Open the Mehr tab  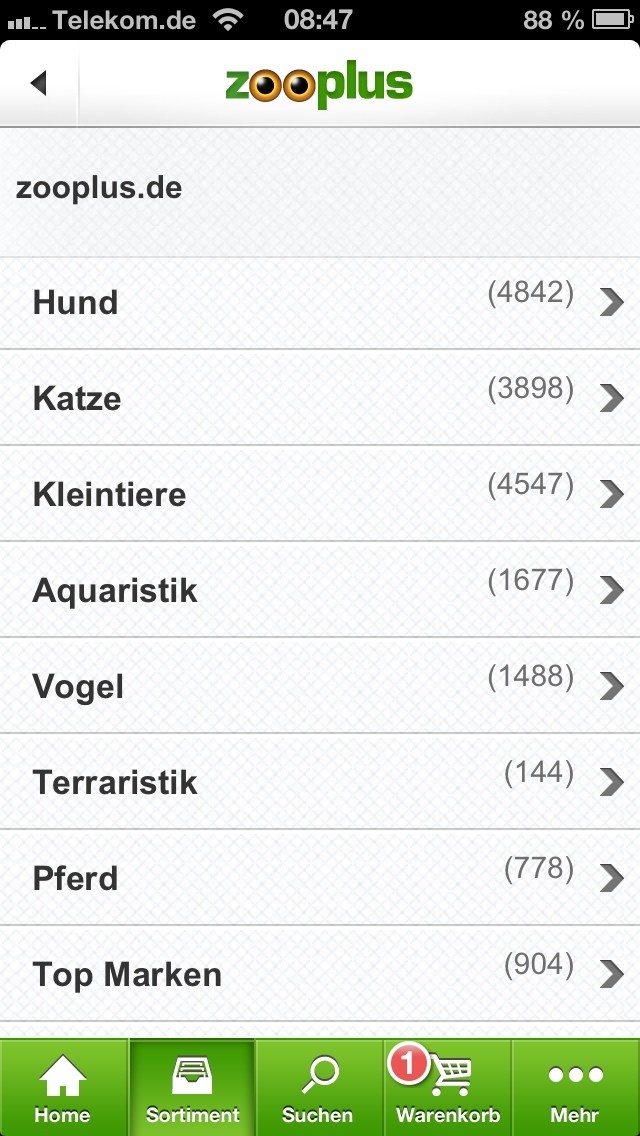[x=576, y=1087]
